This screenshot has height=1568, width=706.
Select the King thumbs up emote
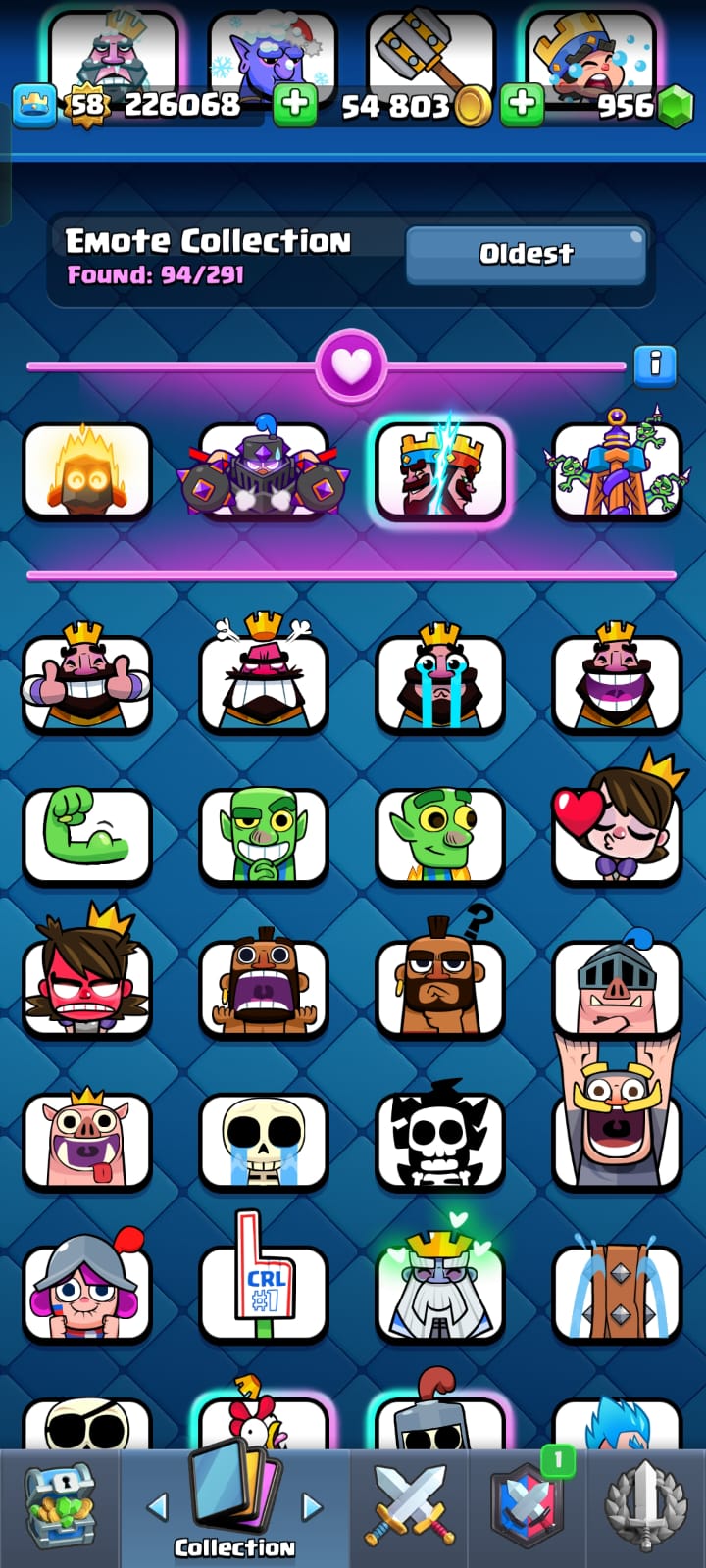[87, 678]
